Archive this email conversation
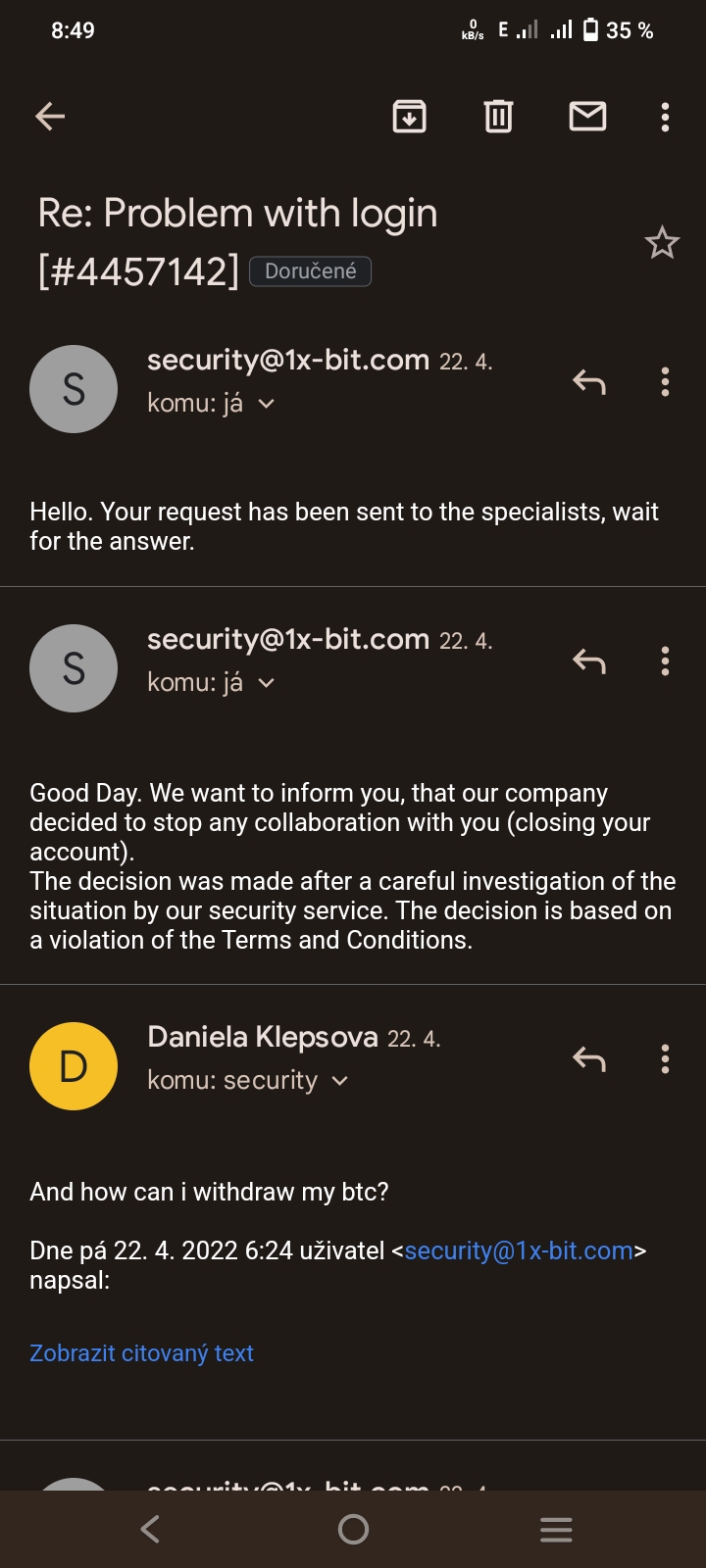The width and height of the screenshot is (706, 1568). pos(409,117)
